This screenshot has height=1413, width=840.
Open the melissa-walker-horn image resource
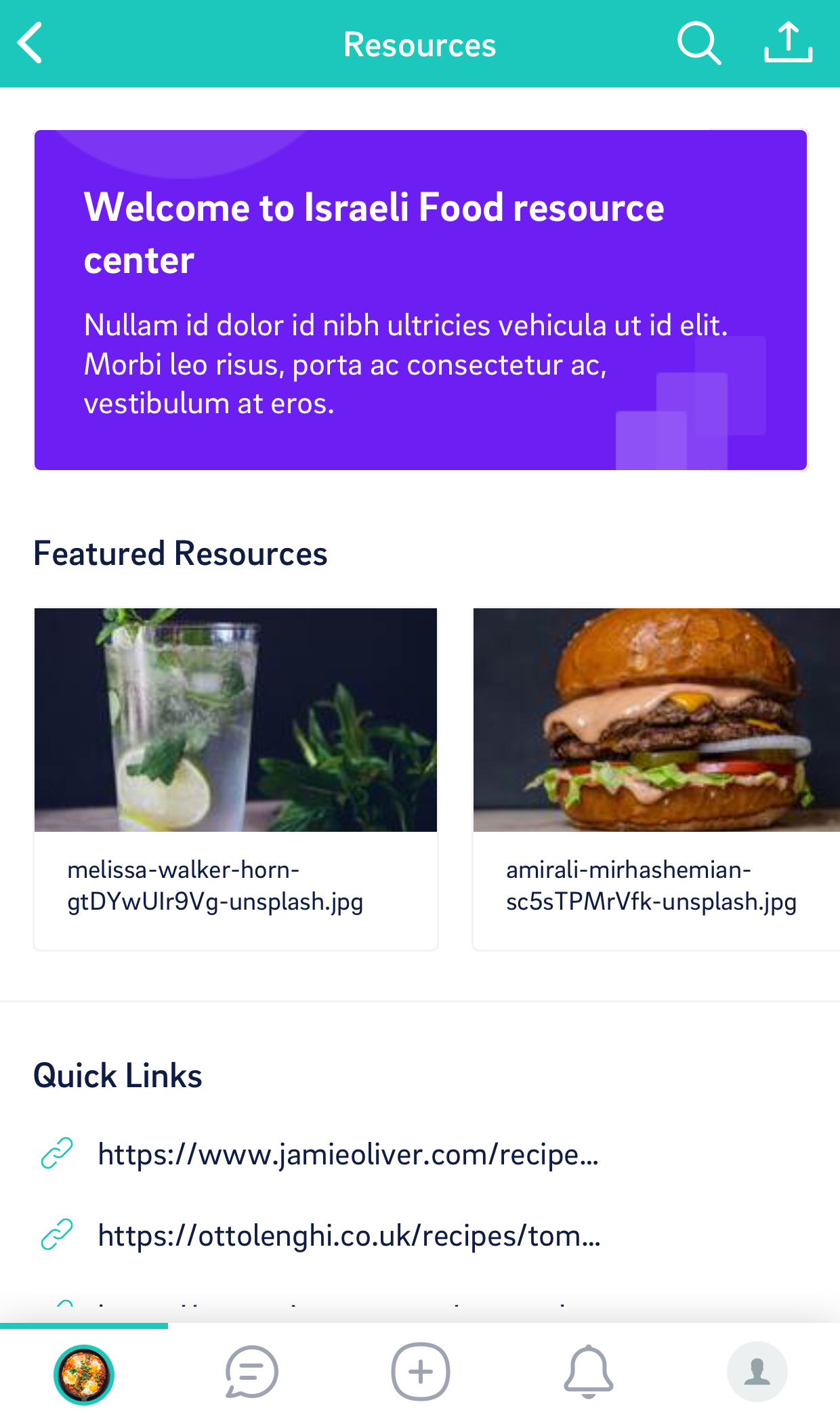tap(236, 779)
